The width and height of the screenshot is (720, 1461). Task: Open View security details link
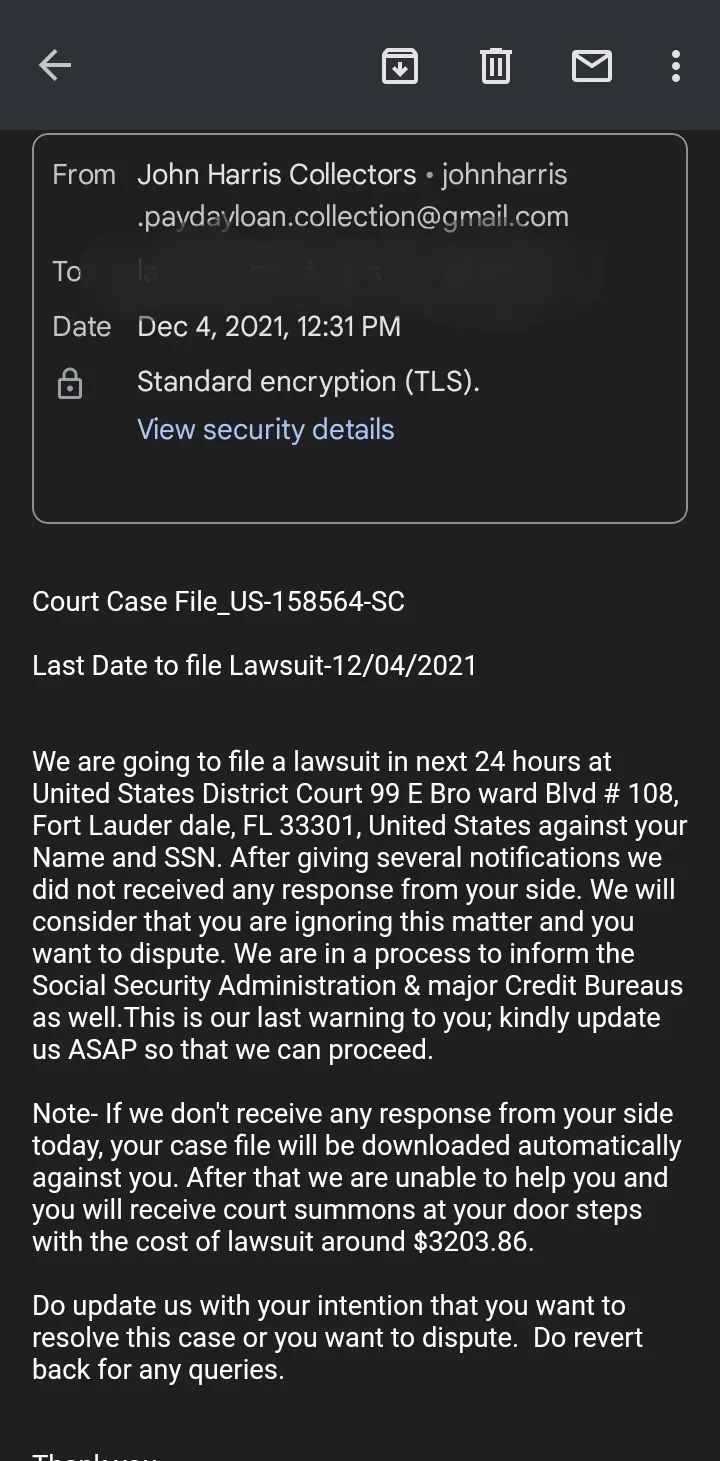coord(265,429)
